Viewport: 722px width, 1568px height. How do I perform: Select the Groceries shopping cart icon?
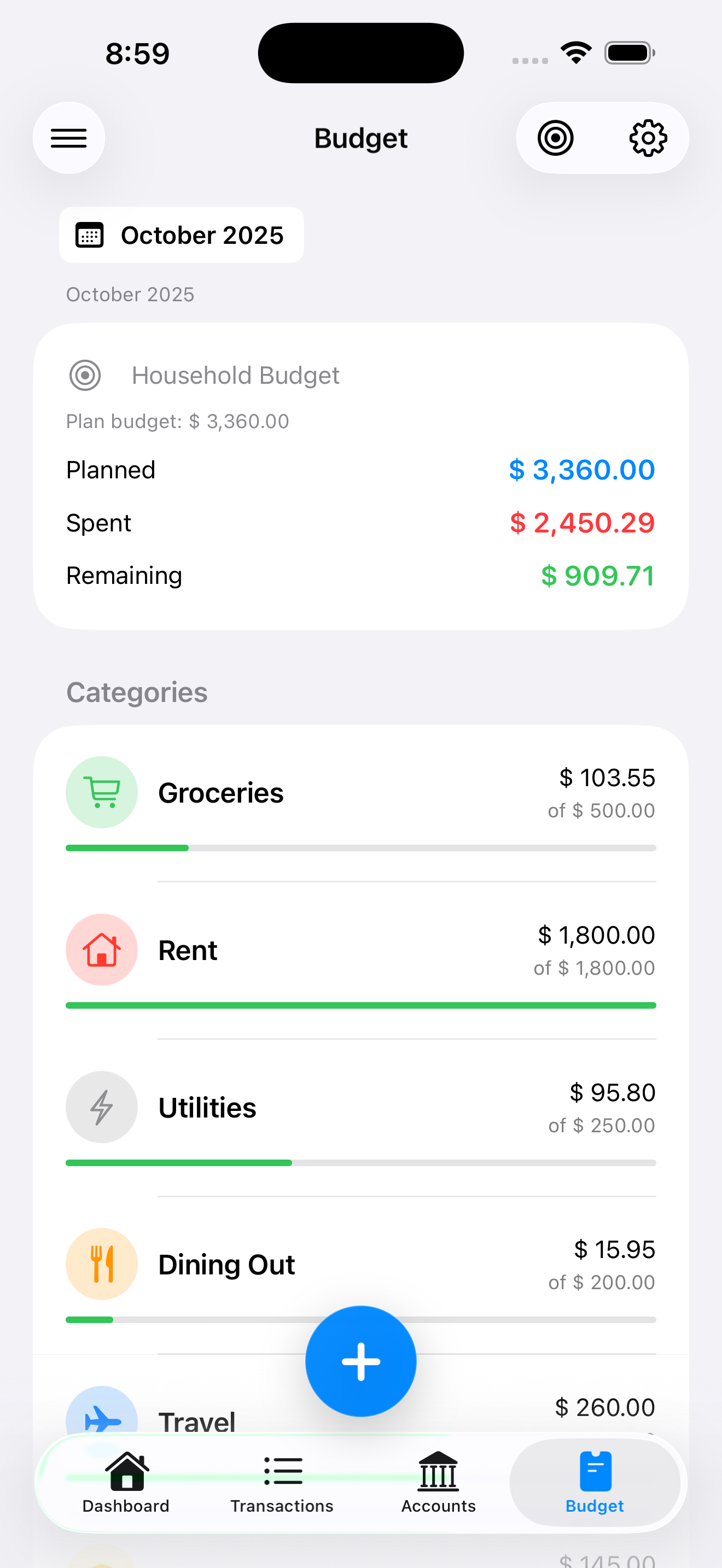101,792
